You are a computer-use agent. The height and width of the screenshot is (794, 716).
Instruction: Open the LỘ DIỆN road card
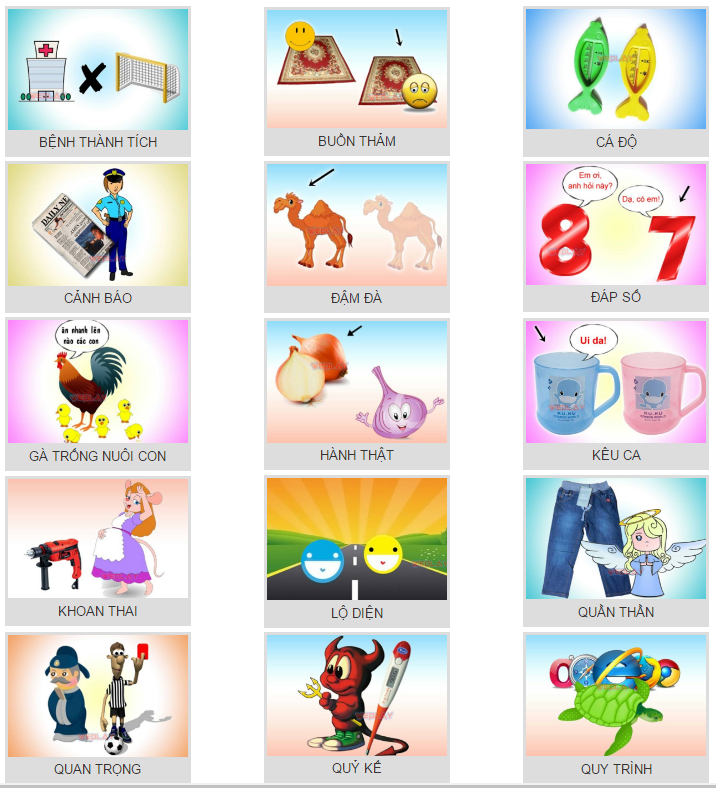tap(357, 538)
